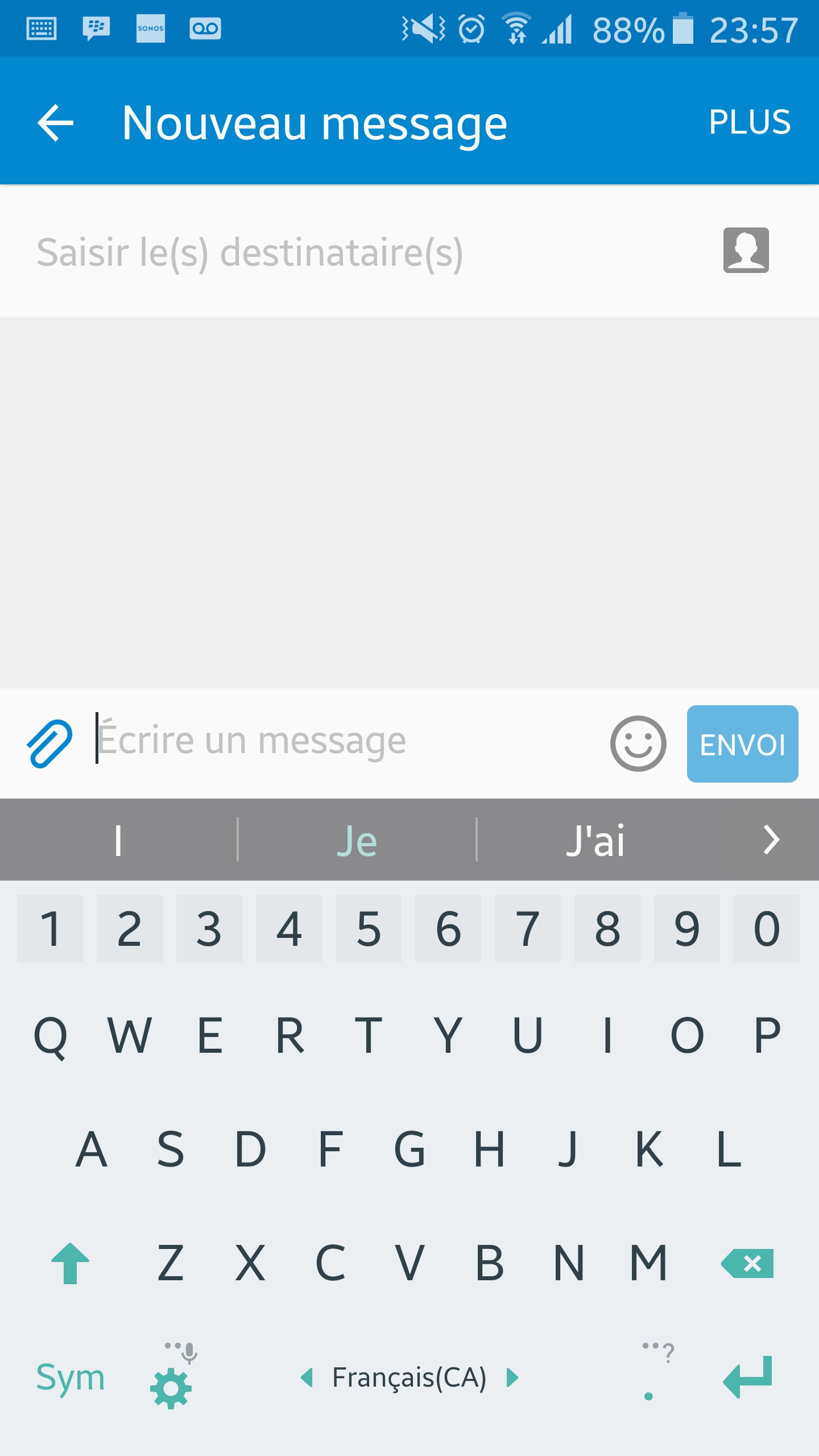Expand more word suggestions arrow
819x1456 pixels.
pyautogui.click(x=771, y=840)
